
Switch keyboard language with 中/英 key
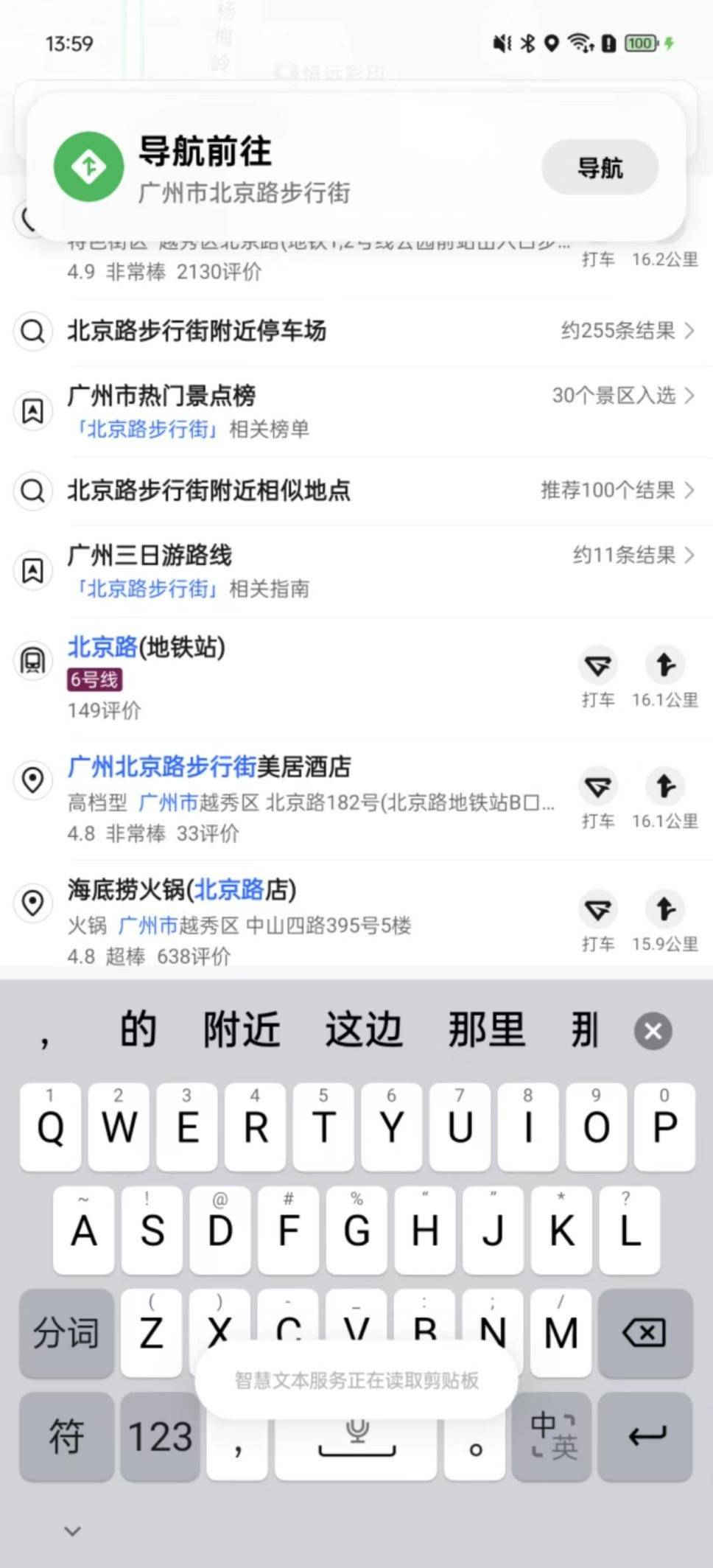[x=553, y=1436]
